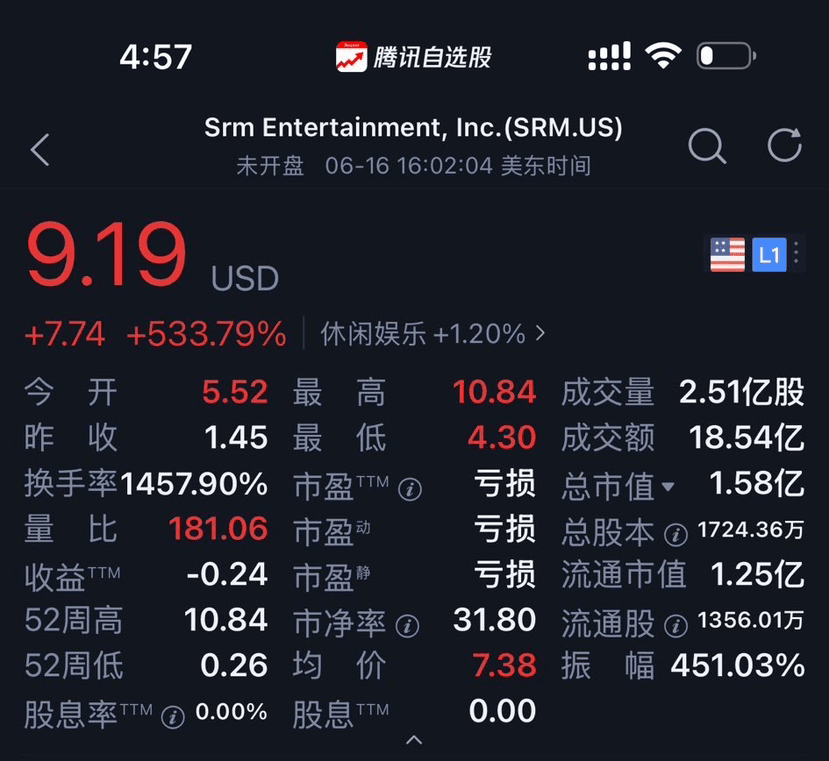
Task: Show info for 股息率TTM
Action: click(x=173, y=716)
